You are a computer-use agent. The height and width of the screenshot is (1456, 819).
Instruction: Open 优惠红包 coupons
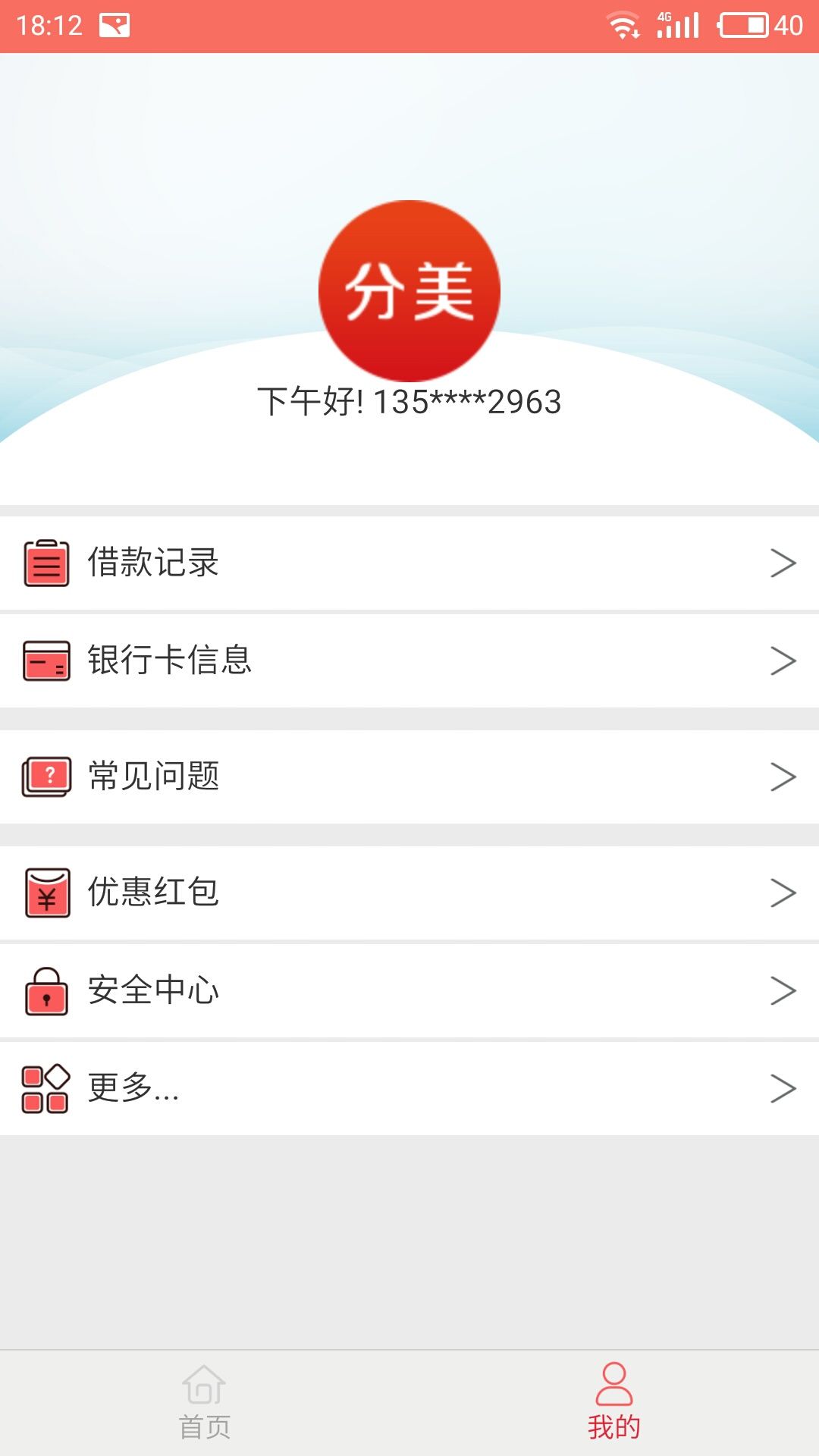coord(409,893)
